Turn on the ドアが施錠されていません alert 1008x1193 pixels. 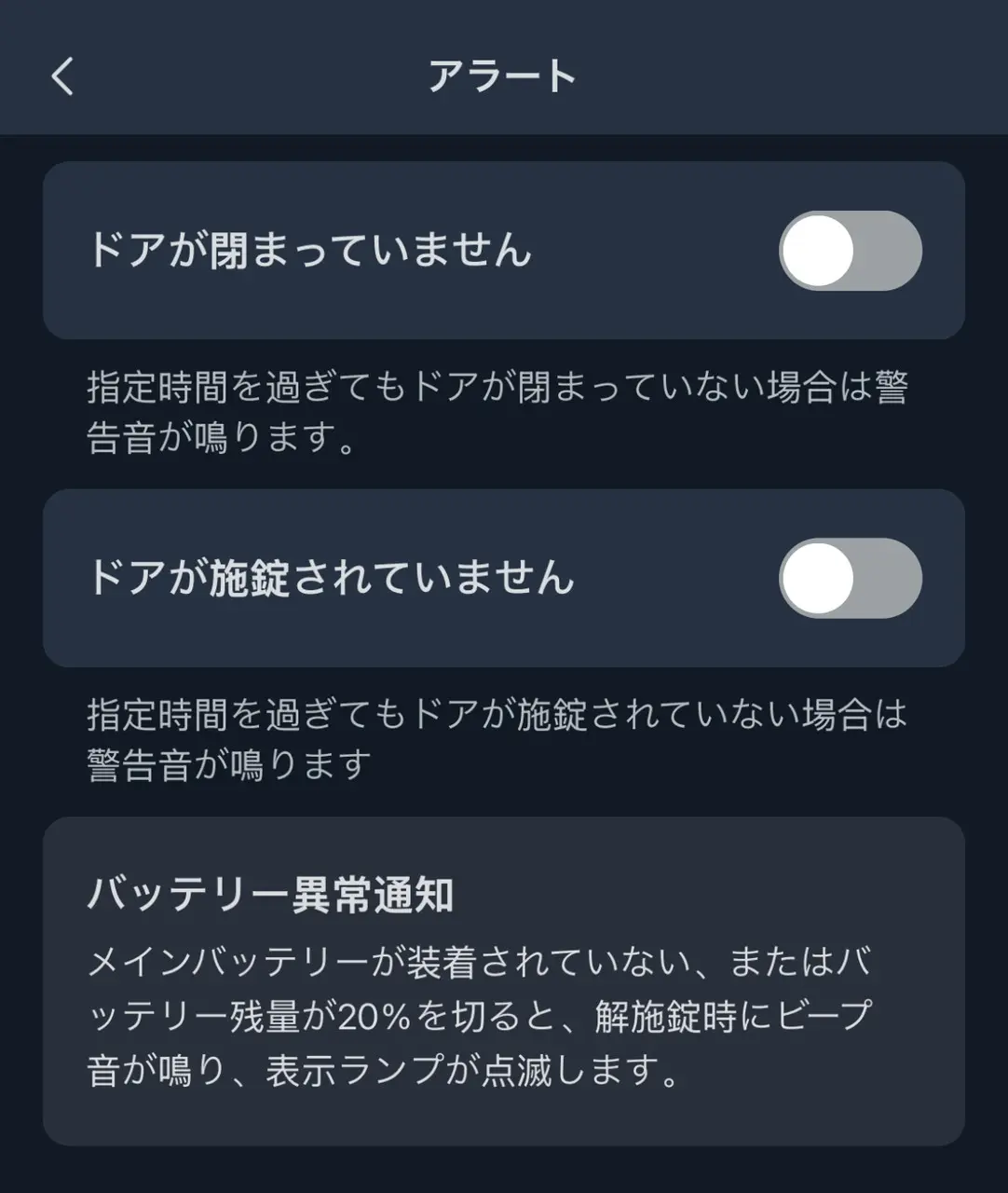[850, 578]
